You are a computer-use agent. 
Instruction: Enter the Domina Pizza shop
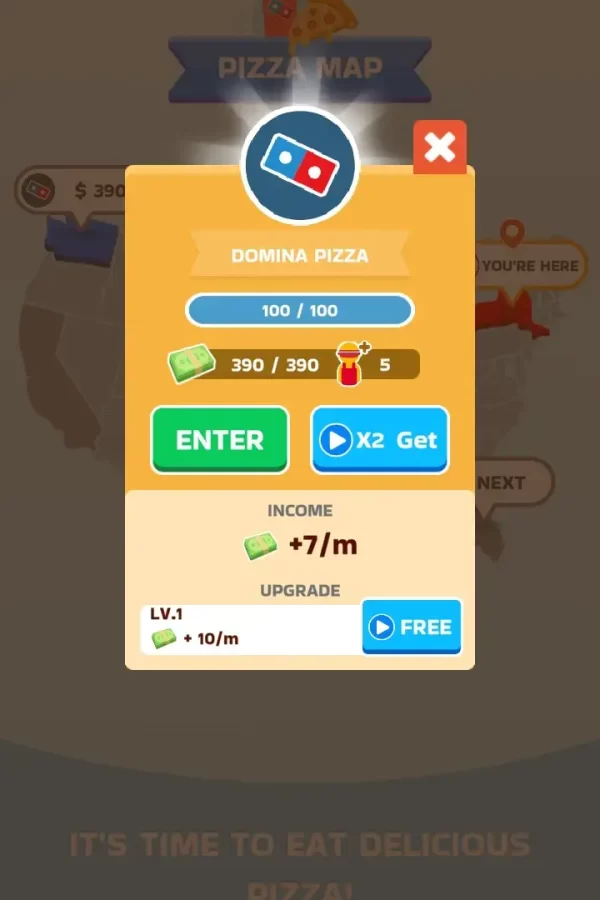220,439
